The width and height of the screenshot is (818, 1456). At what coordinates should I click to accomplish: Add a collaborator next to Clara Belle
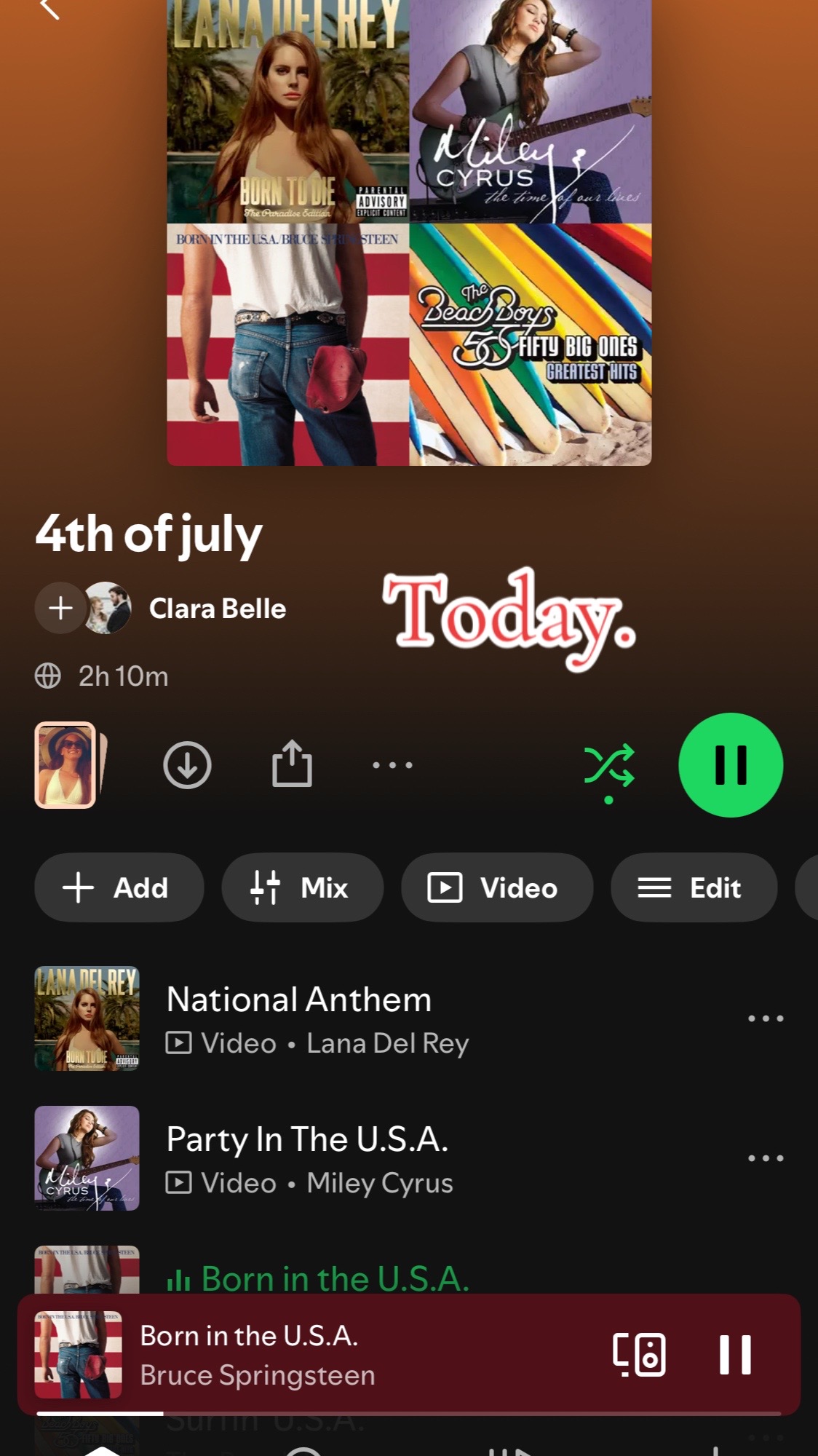coord(60,607)
